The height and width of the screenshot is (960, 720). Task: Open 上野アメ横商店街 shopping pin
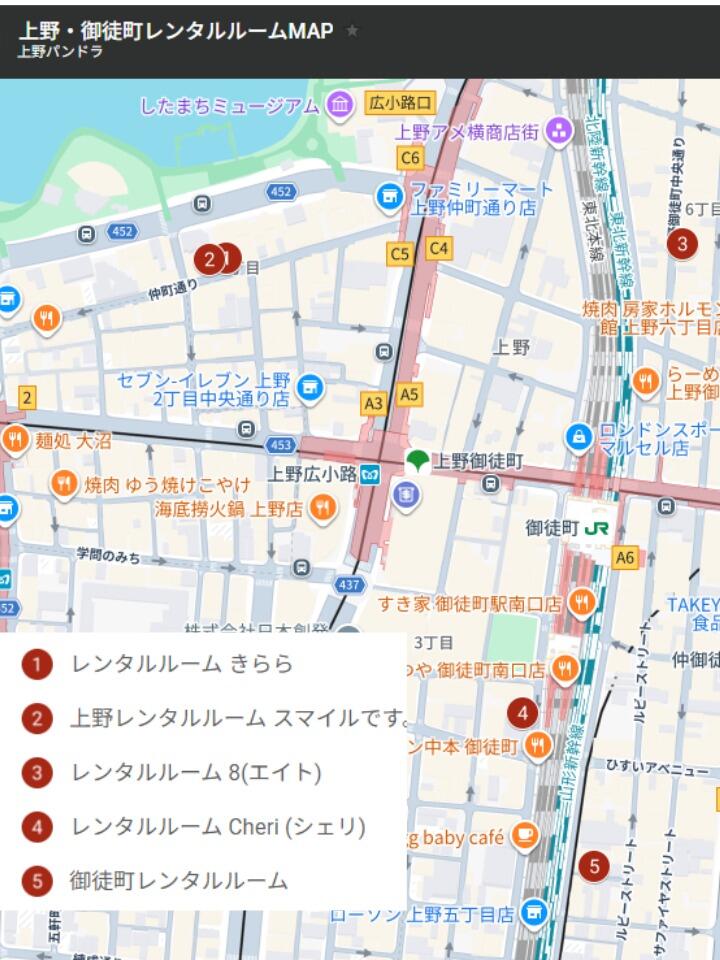(559, 130)
